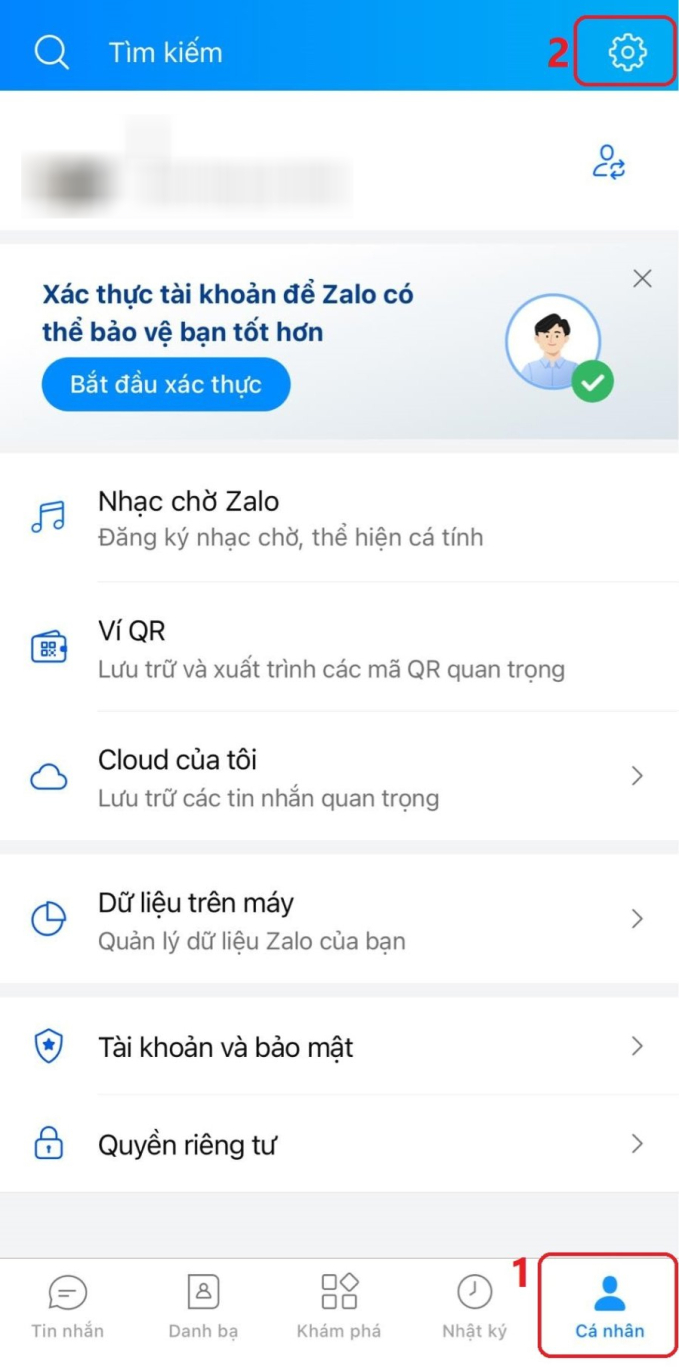
Task: Open Nhạc chờ Zalo
Action: coord(340,518)
